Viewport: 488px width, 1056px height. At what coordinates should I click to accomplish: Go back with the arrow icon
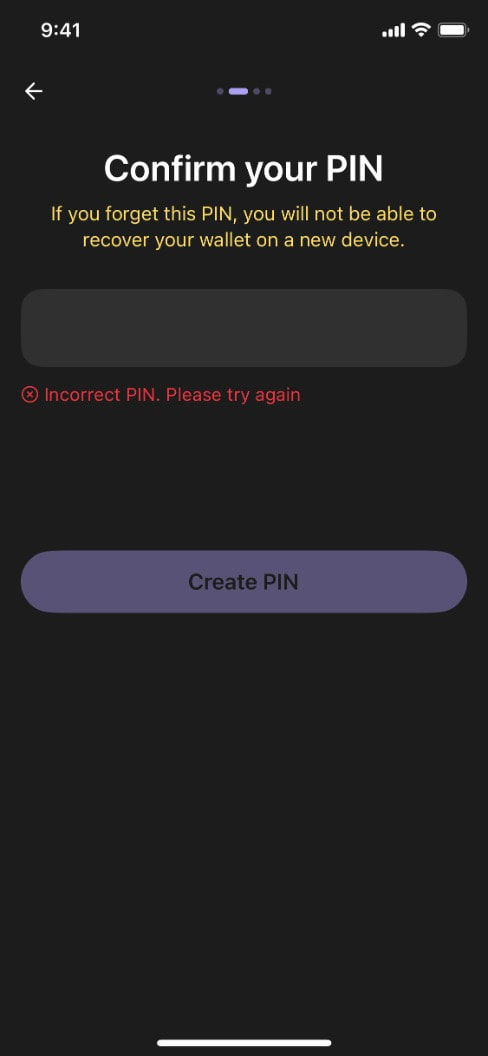coord(34,91)
